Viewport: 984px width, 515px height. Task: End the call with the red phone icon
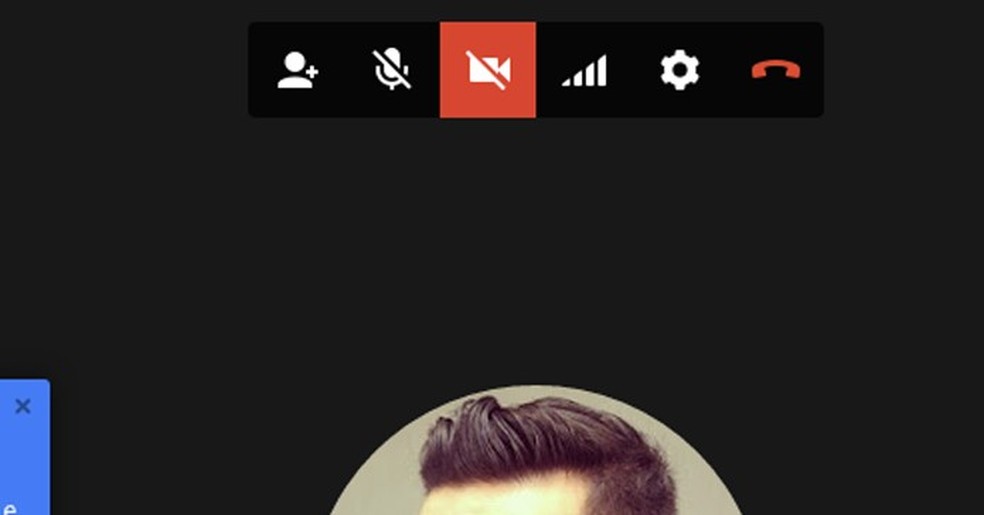coord(776,70)
